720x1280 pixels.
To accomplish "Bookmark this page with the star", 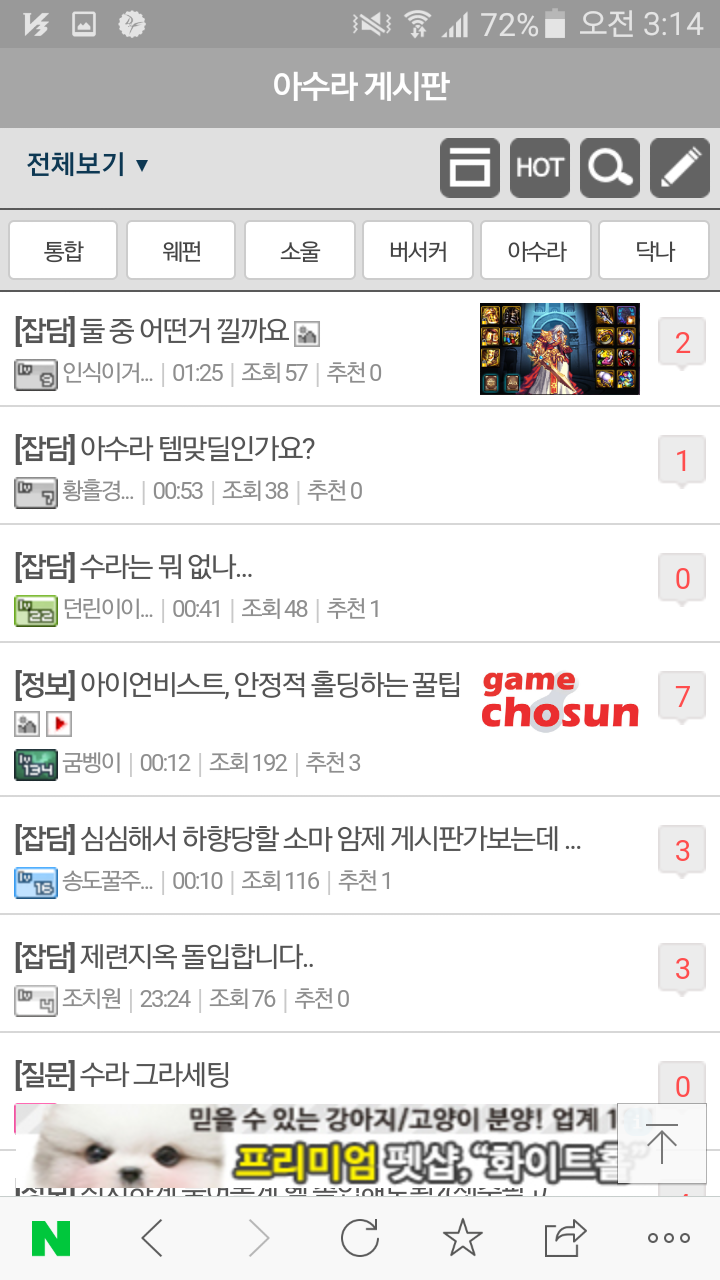I will 463,1239.
